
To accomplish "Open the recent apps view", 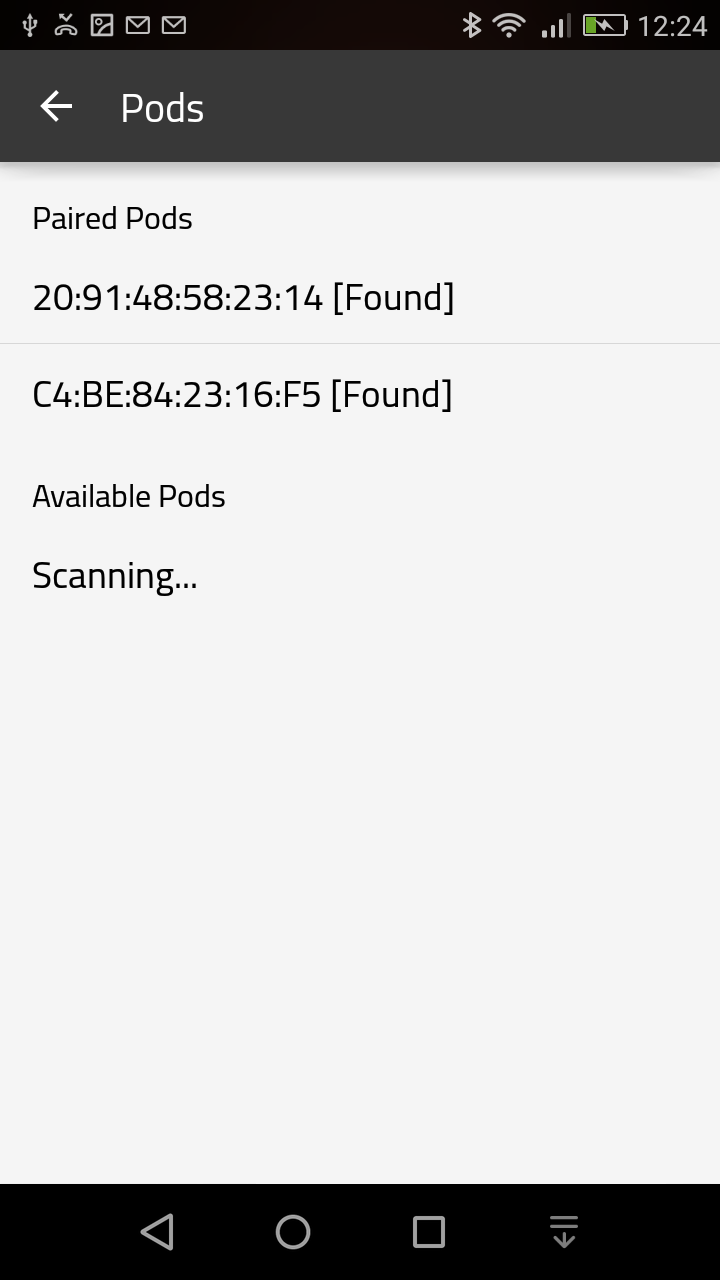I will [x=429, y=1232].
